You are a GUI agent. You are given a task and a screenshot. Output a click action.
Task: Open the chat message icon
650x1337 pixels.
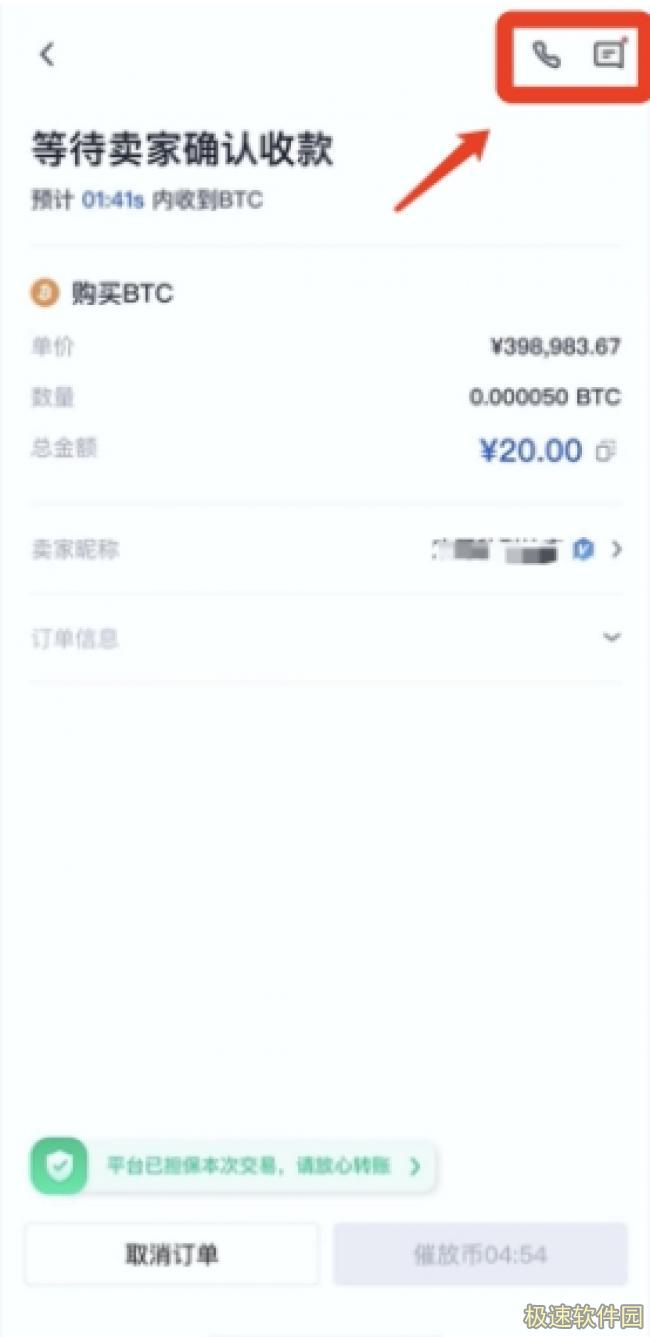(608, 55)
